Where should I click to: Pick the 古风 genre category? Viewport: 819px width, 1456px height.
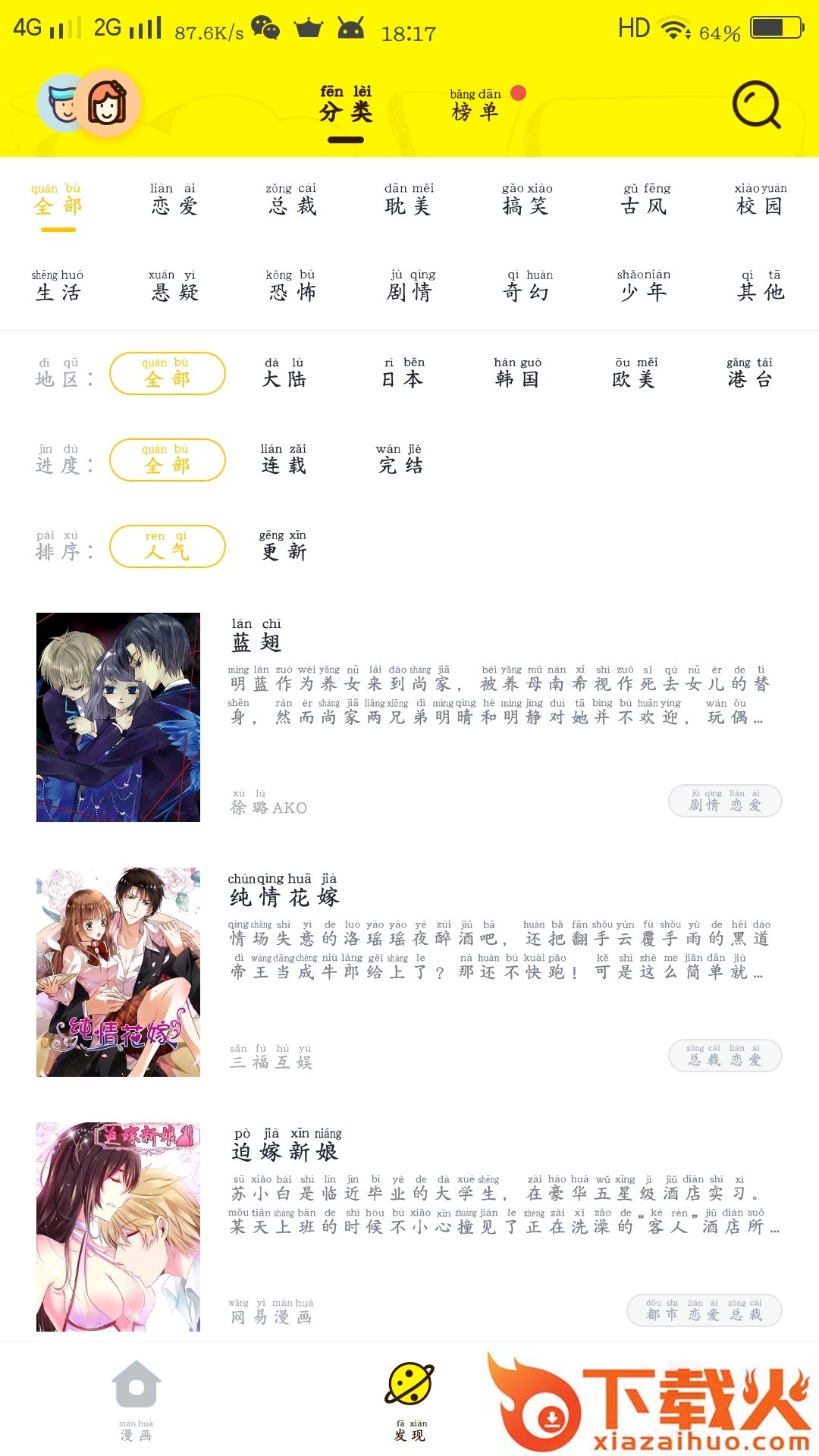coord(645,199)
